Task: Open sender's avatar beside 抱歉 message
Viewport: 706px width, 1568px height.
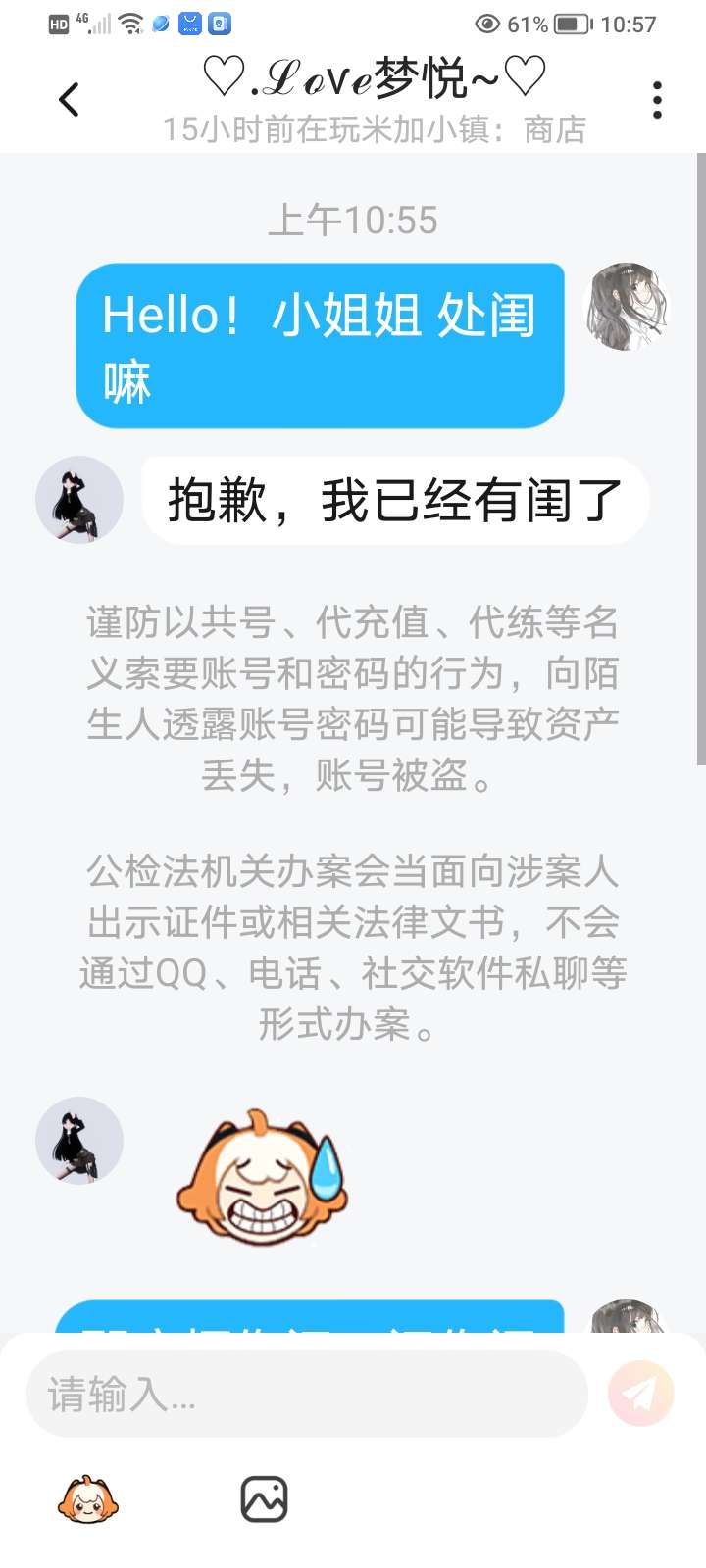Action: [x=79, y=500]
